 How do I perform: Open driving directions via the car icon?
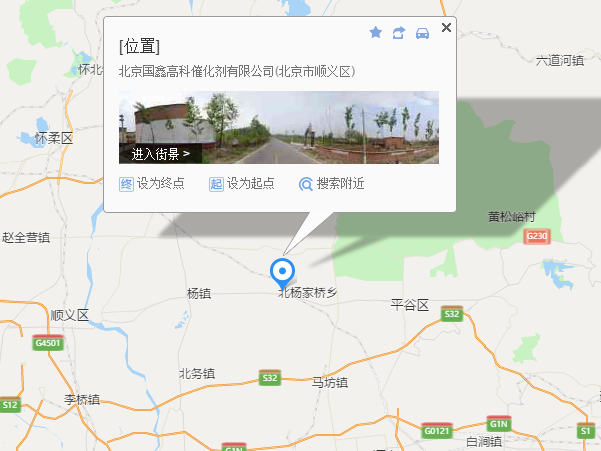pyautogui.click(x=422, y=33)
